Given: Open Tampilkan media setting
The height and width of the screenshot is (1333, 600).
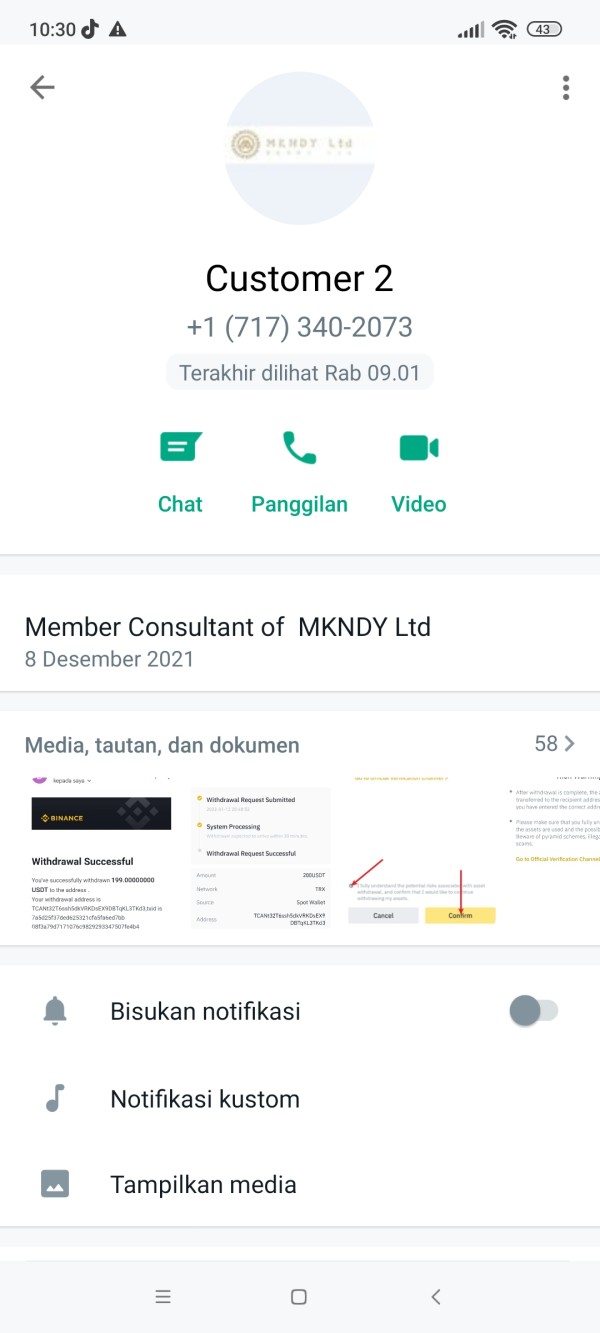Looking at the screenshot, I should (300, 1185).
